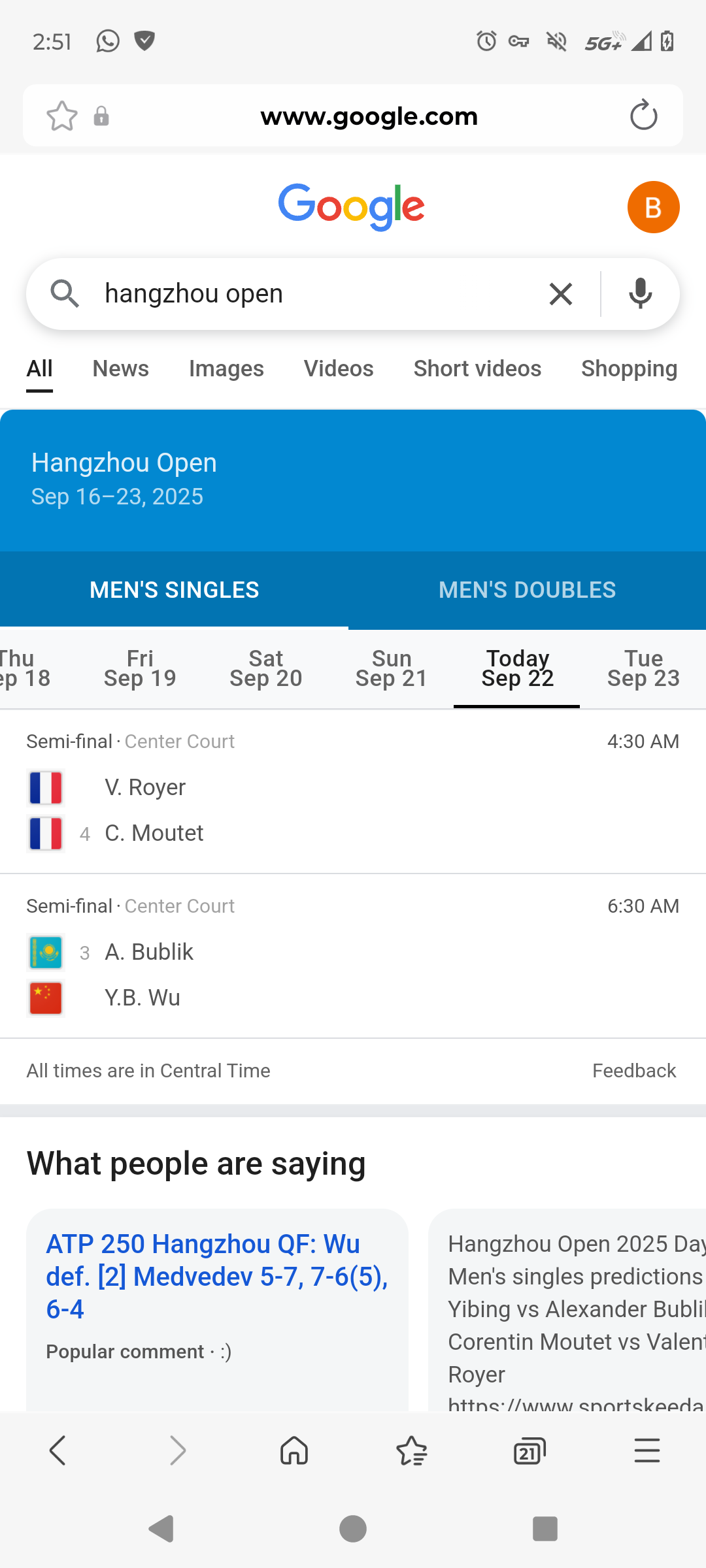Show the Videos results tab
The height and width of the screenshot is (1568, 706).
click(x=339, y=368)
